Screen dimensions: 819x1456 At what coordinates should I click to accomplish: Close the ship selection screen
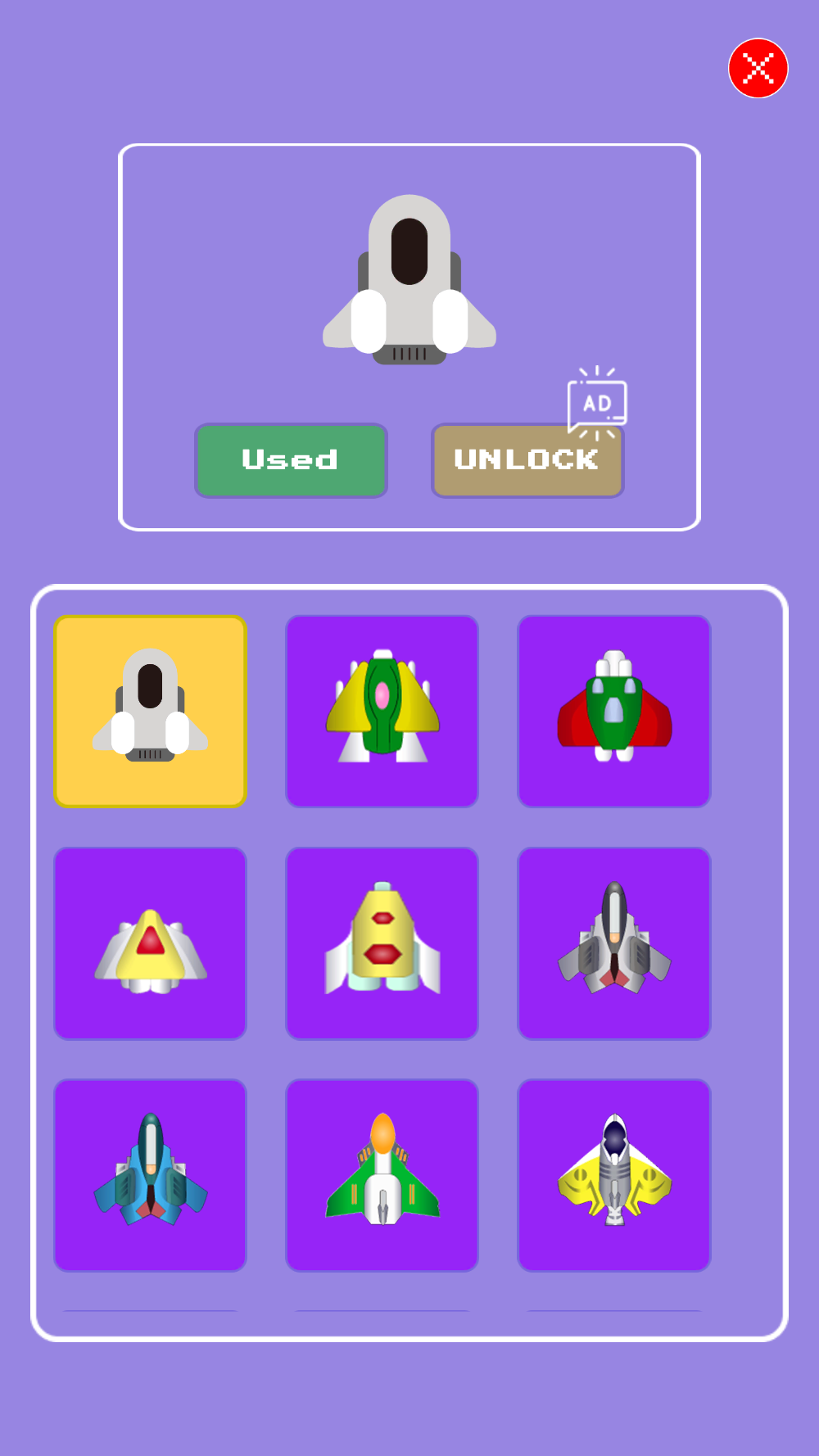pyautogui.click(x=757, y=68)
